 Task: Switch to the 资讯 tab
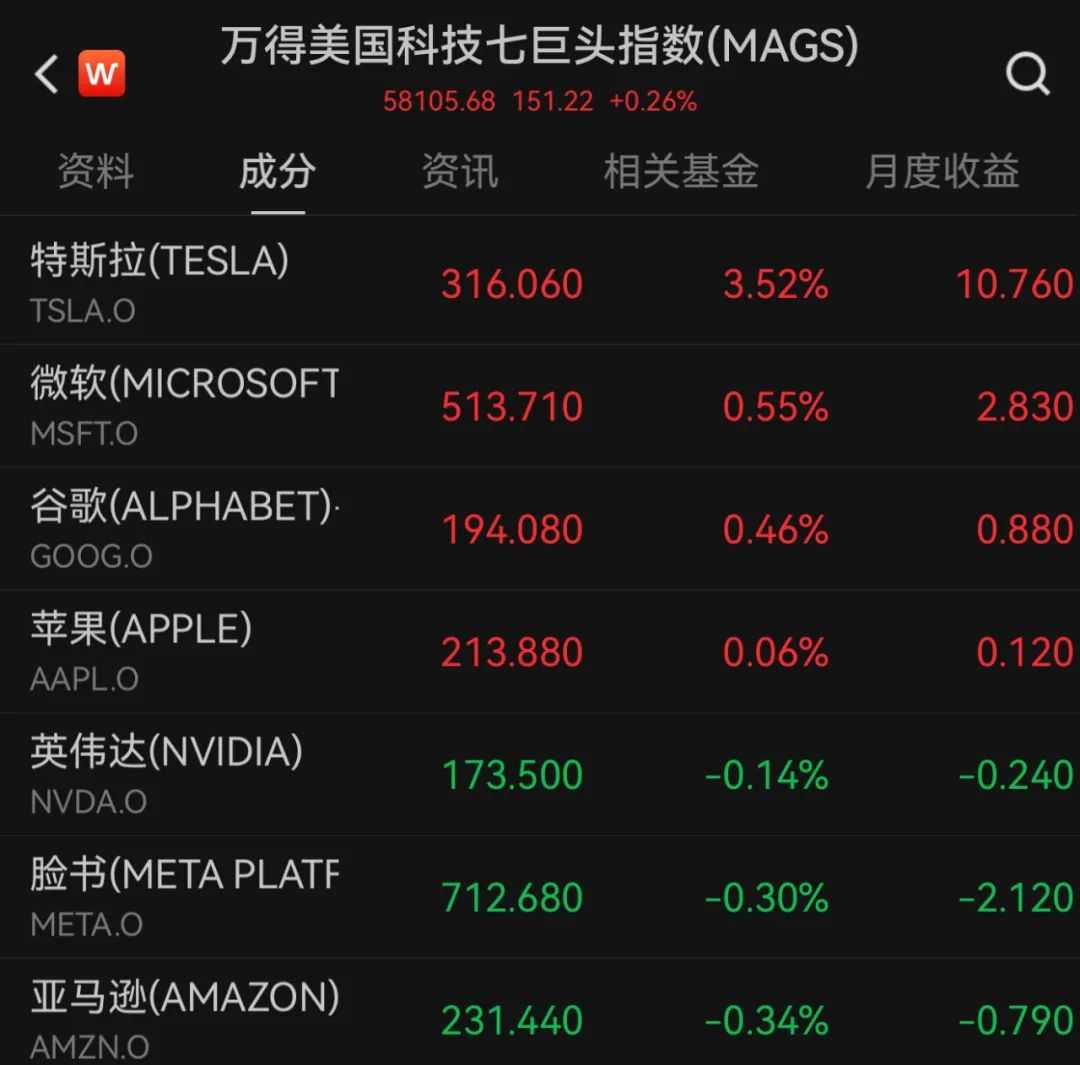(x=459, y=172)
